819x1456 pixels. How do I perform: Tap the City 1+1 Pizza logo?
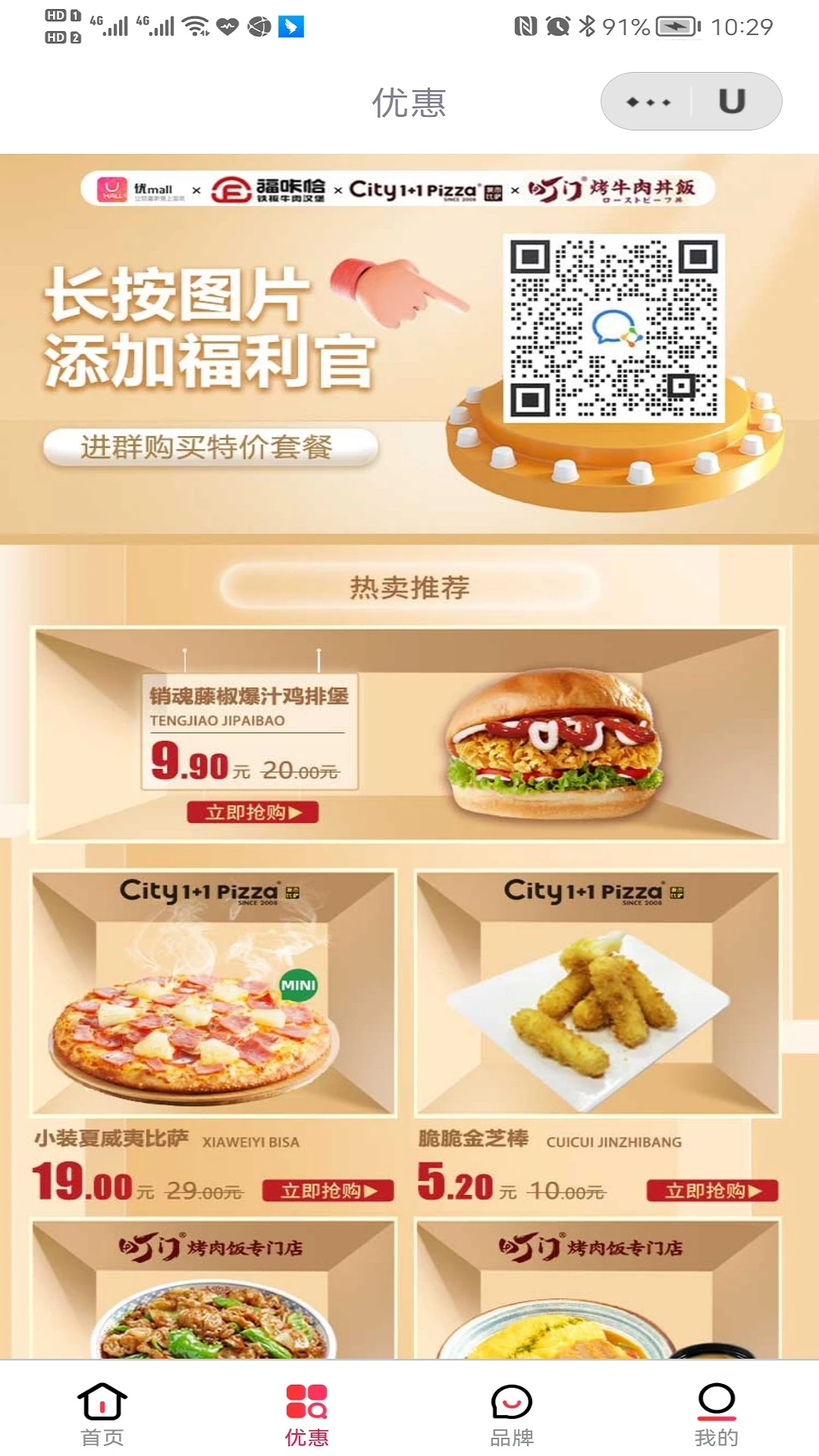pyautogui.click(x=425, y=190)
